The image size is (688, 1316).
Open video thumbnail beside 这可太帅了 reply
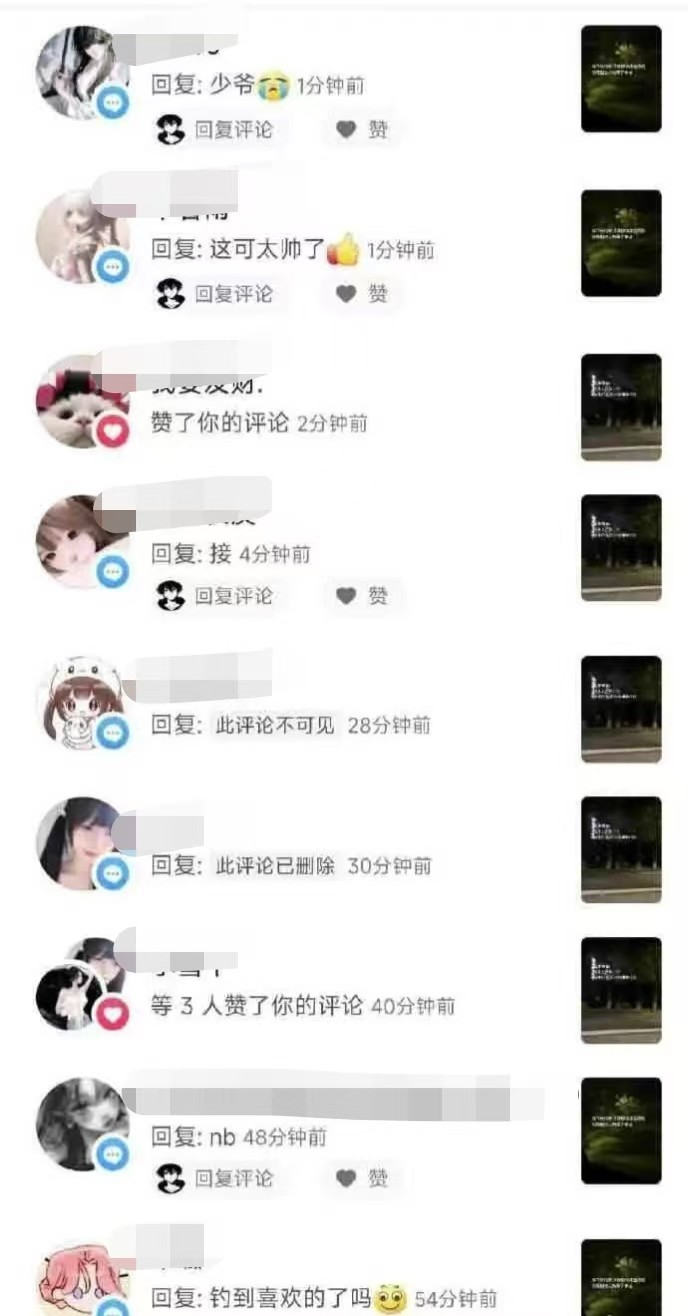click(x=621, y=243)
